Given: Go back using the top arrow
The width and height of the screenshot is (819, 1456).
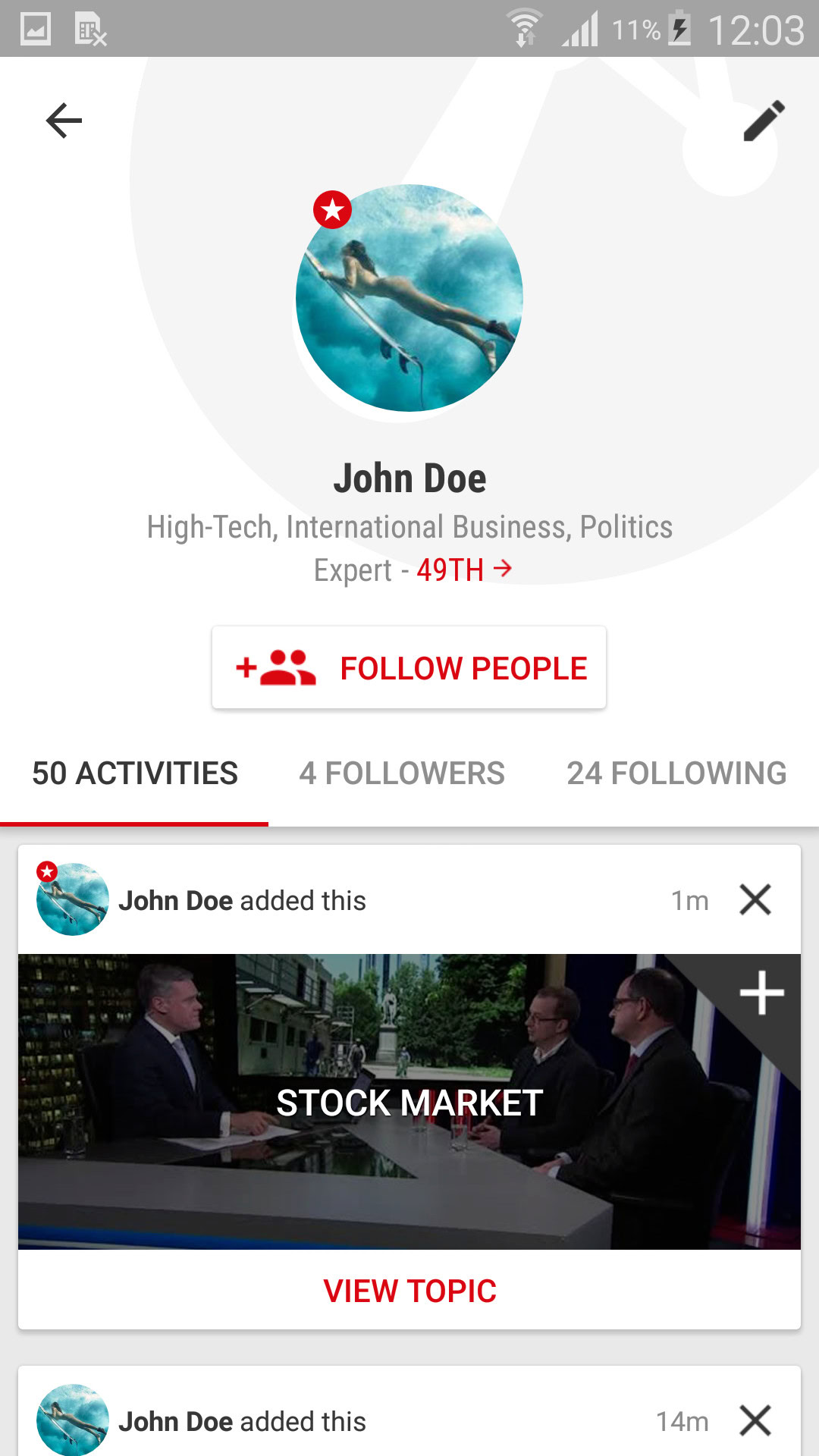Looking at the screenshot, I should click(64, 121).
